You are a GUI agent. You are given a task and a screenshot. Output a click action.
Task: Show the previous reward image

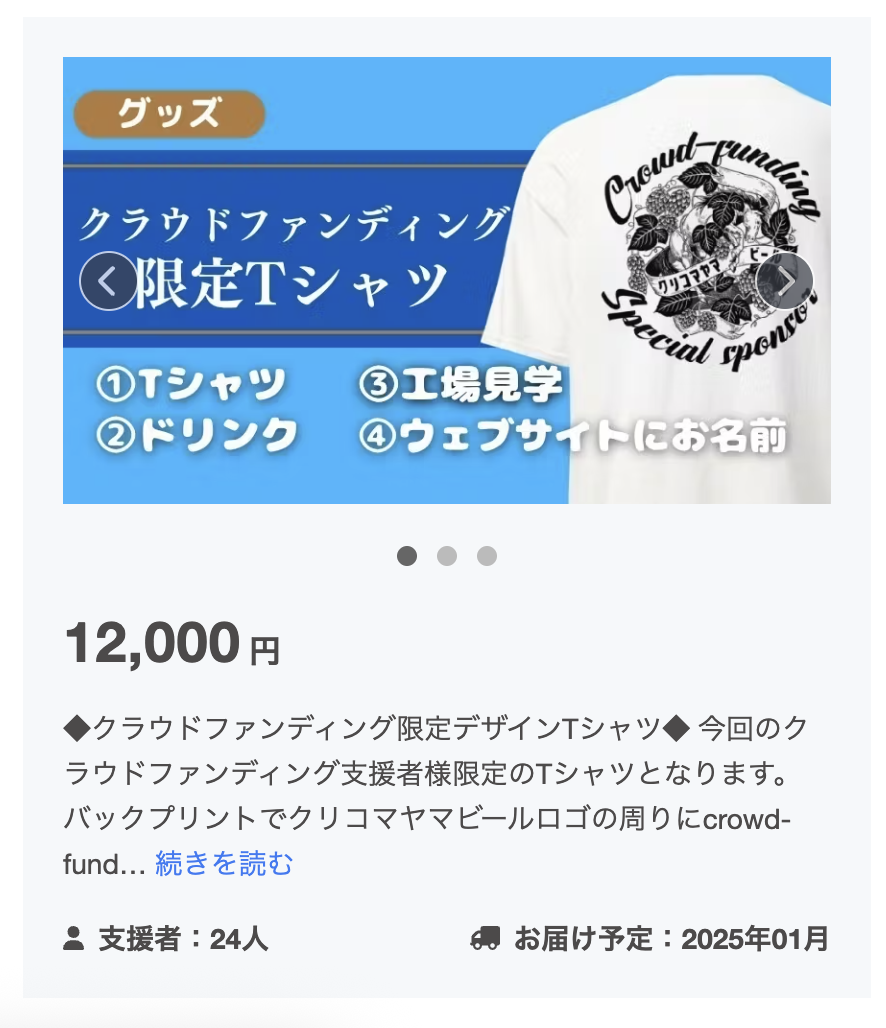coord(108,282)
